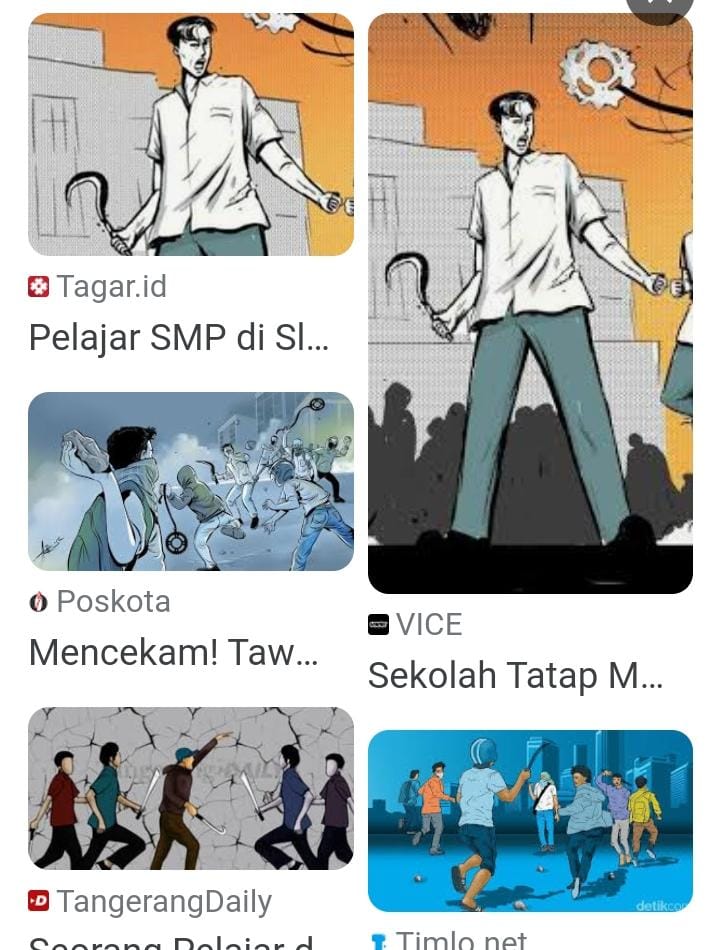Open the Poskota brawl illustration
Screen dimensions: 720x950
[191, 482]
